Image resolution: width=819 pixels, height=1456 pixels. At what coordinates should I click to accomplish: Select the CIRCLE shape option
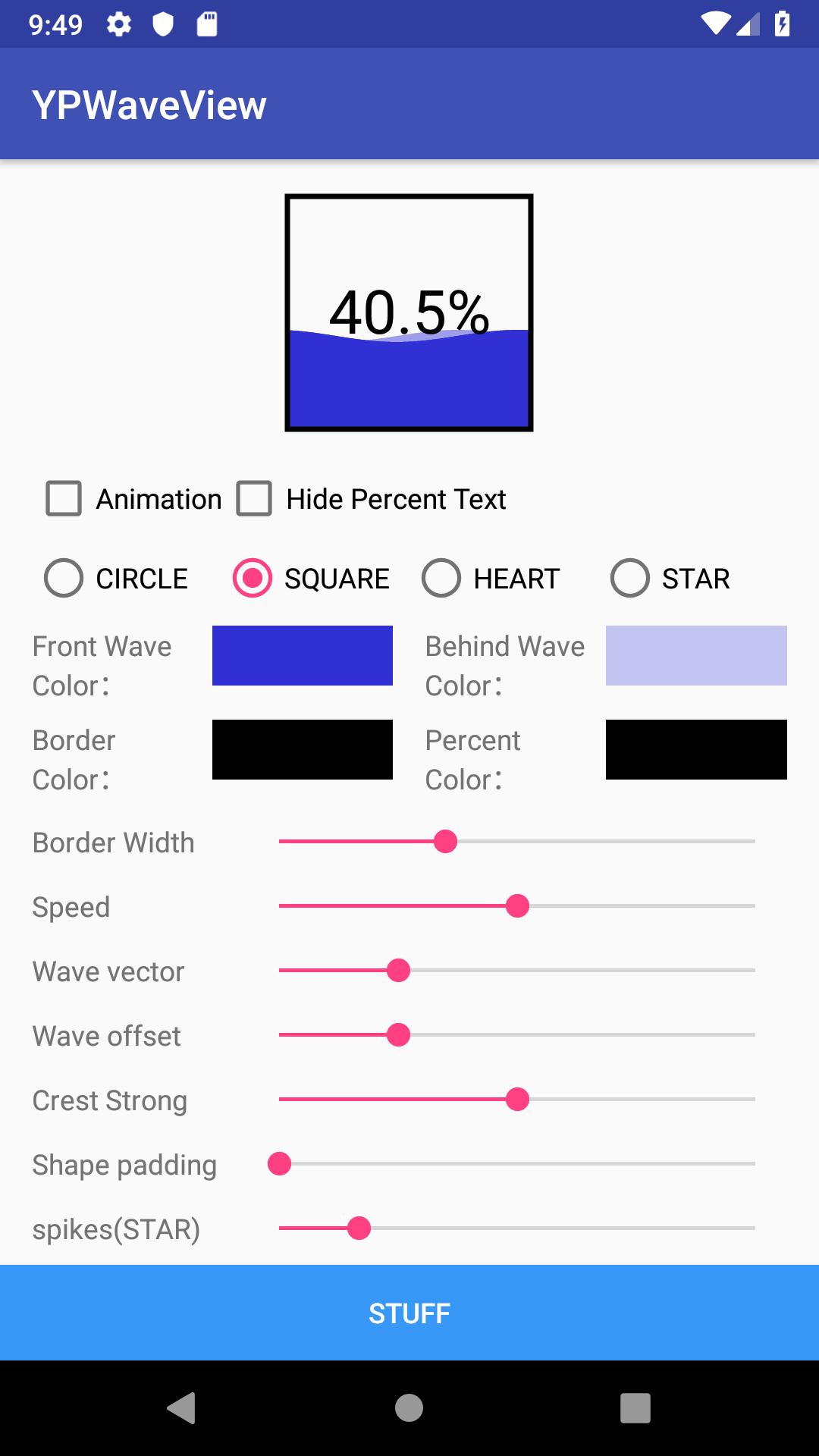[64, 579]
